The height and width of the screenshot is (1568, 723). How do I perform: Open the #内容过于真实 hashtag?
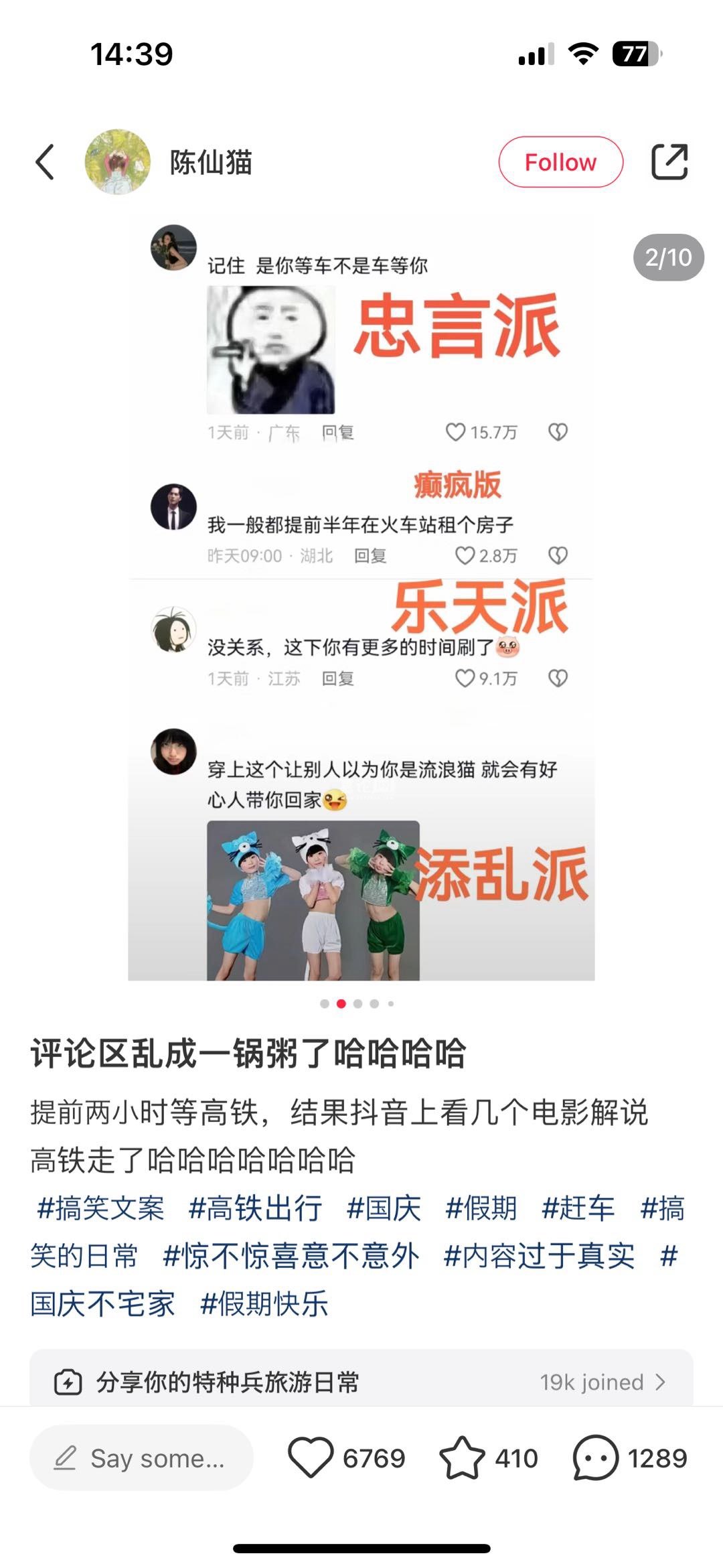point(539,1257)
